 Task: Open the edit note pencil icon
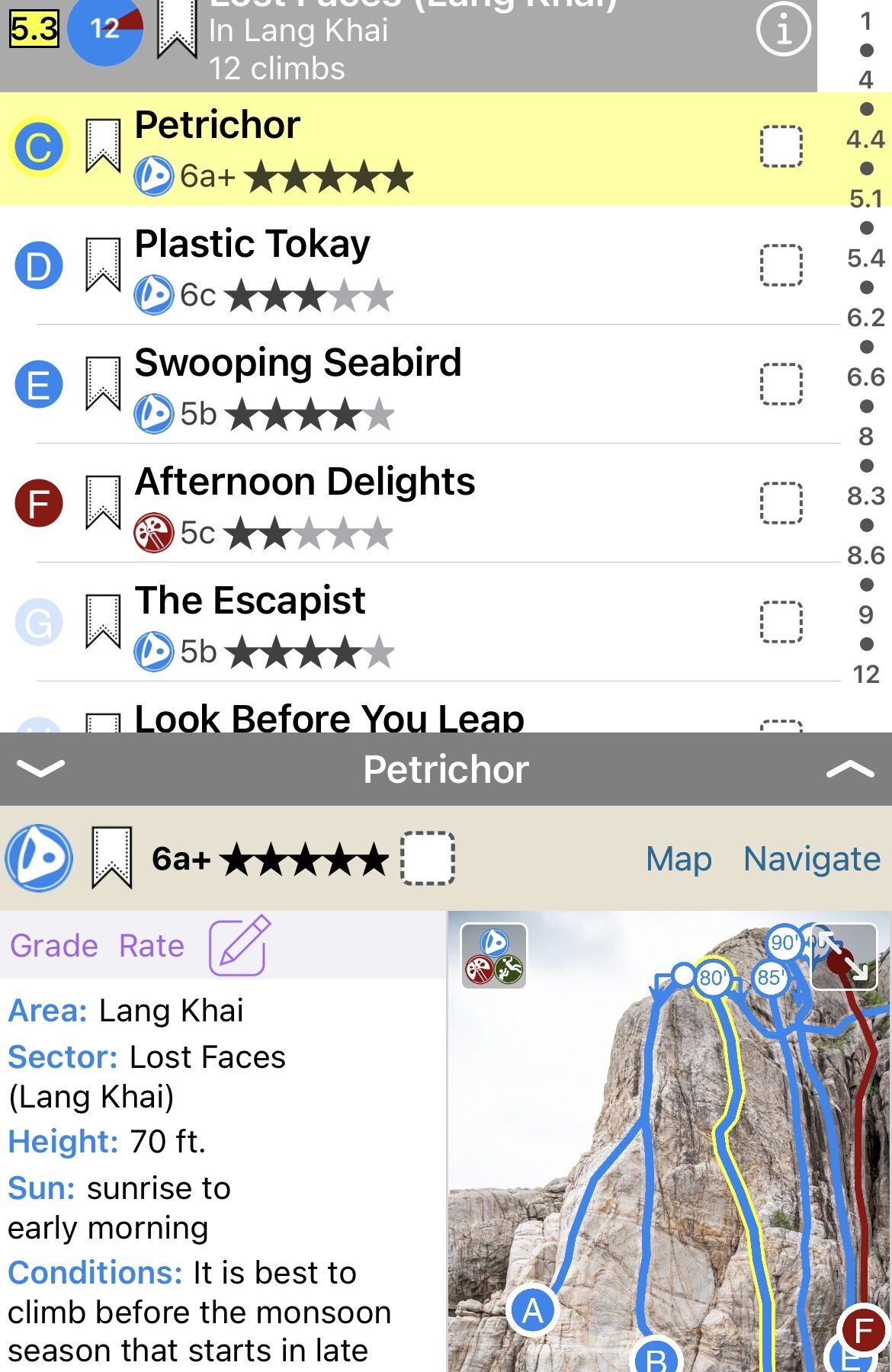pyautogui.click(x=239, y=946)
